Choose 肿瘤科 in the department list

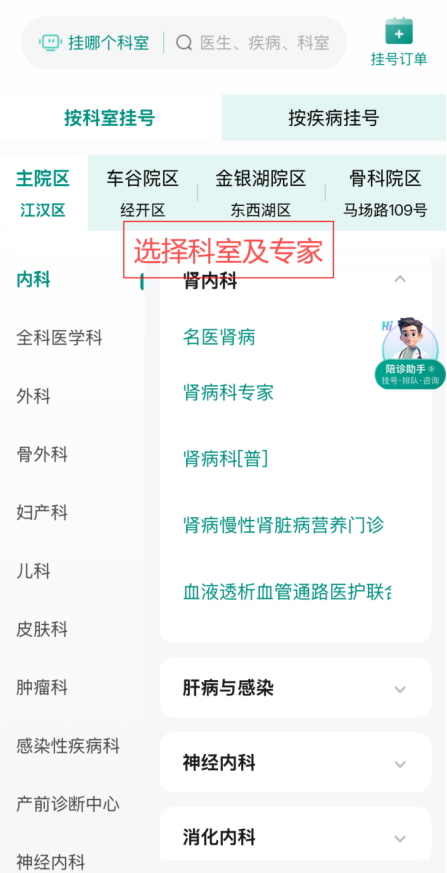[42, 687]
